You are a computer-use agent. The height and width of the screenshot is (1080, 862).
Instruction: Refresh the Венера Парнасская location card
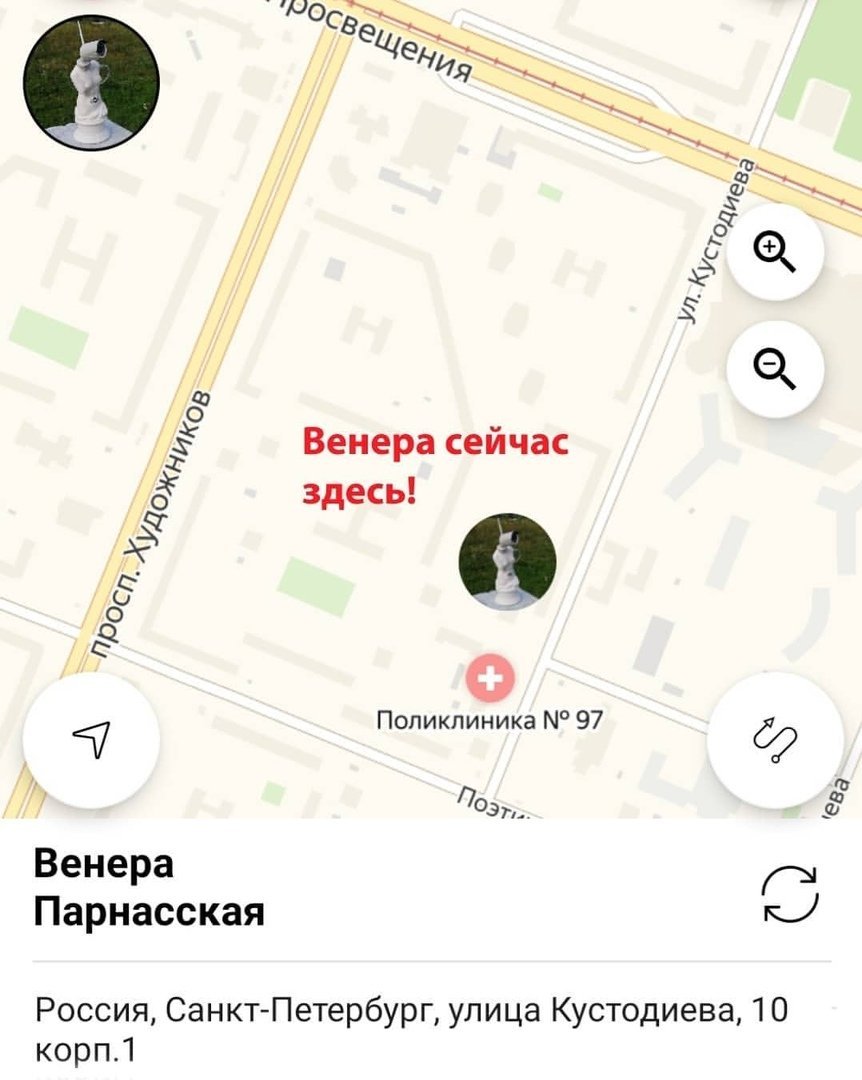[x=790, y=892]
